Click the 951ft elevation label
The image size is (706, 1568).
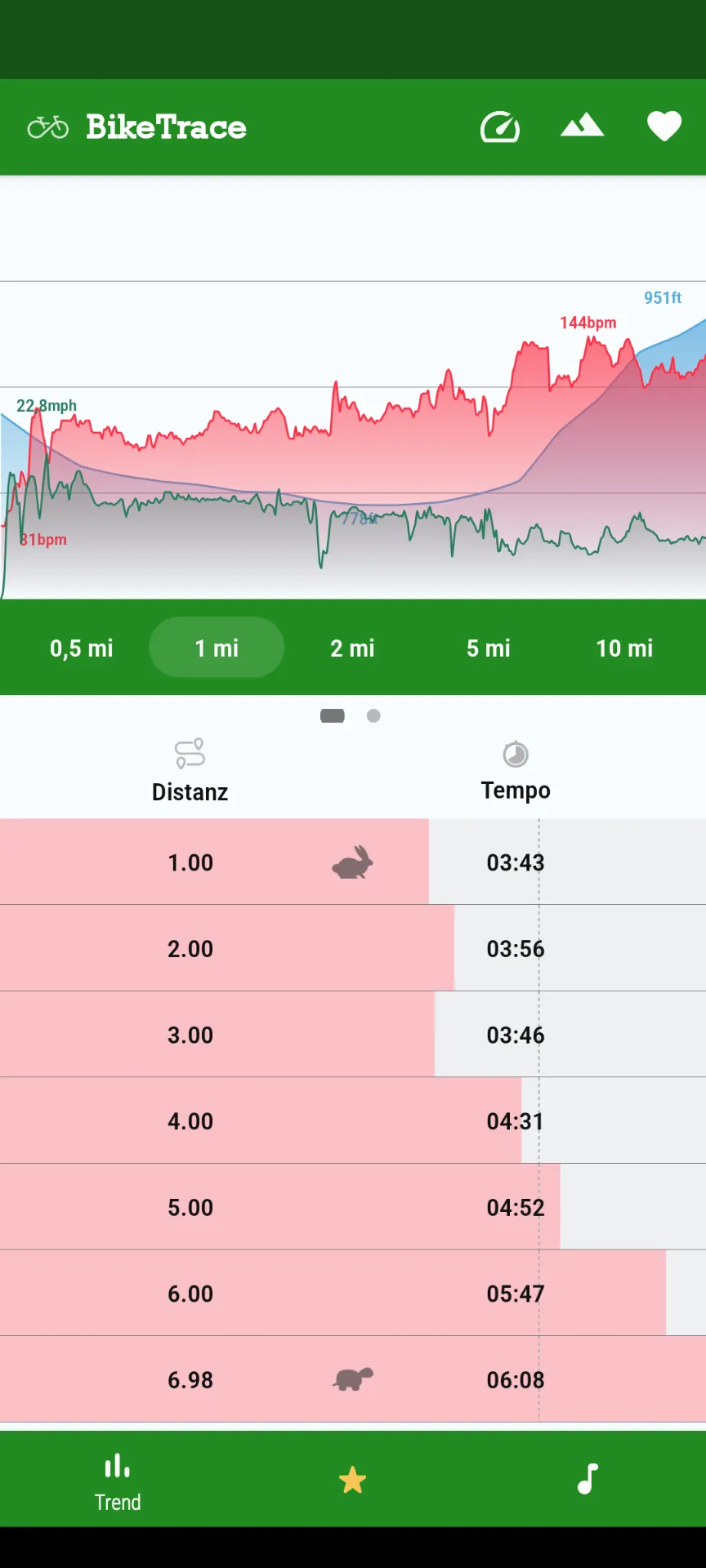pos(664,298)
